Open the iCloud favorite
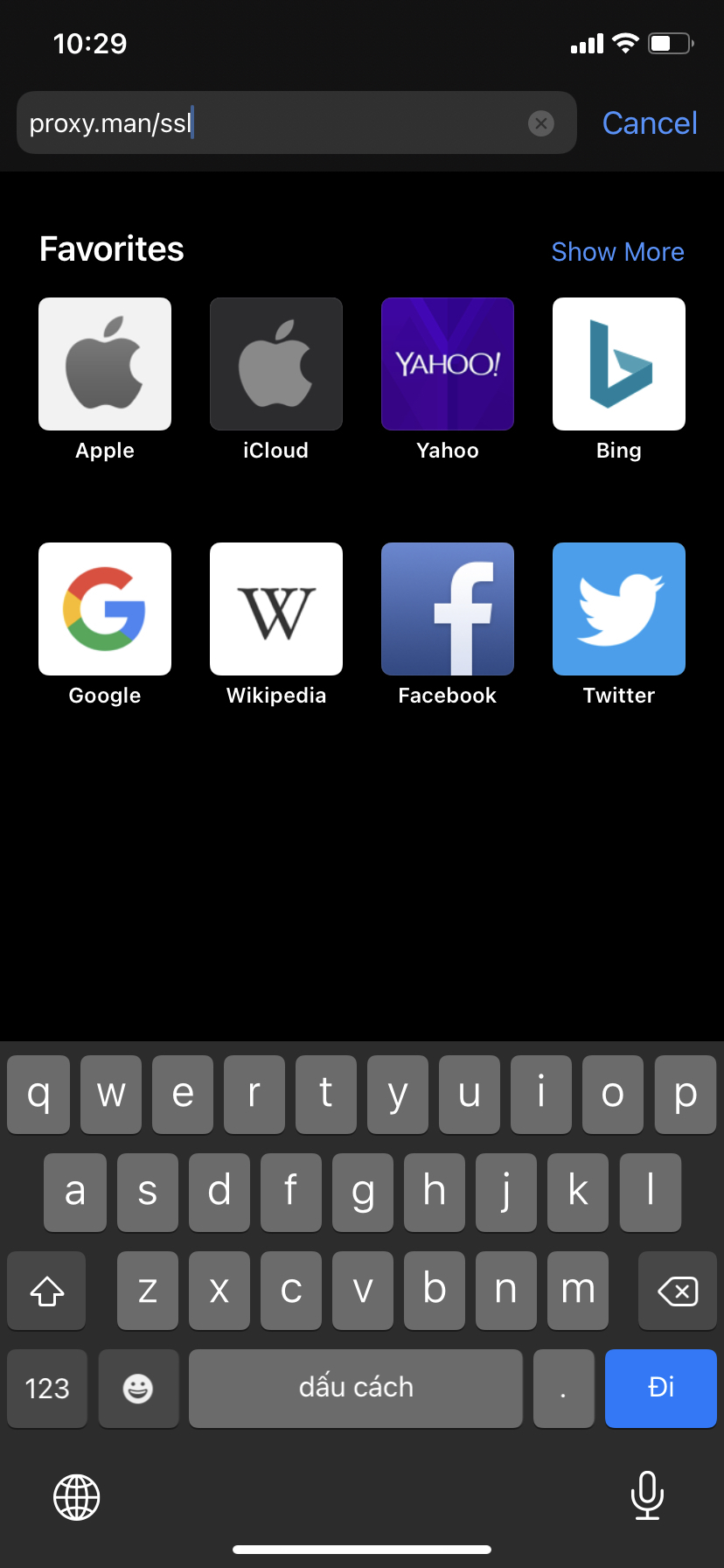The image size is (724, 1568). (276, 364)
